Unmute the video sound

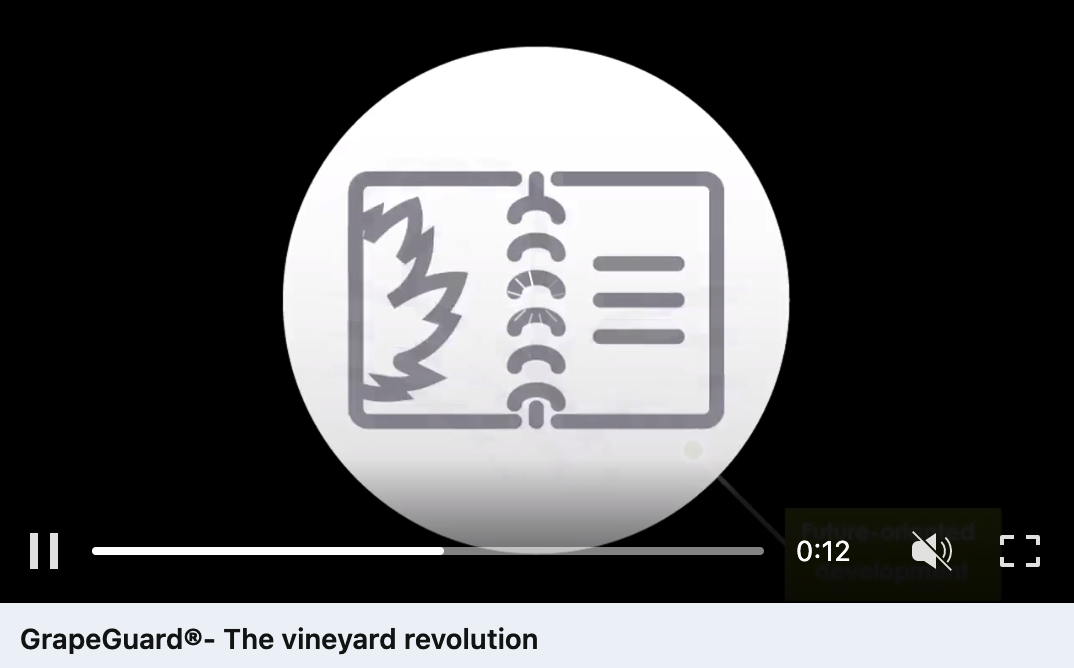point(931,551)
